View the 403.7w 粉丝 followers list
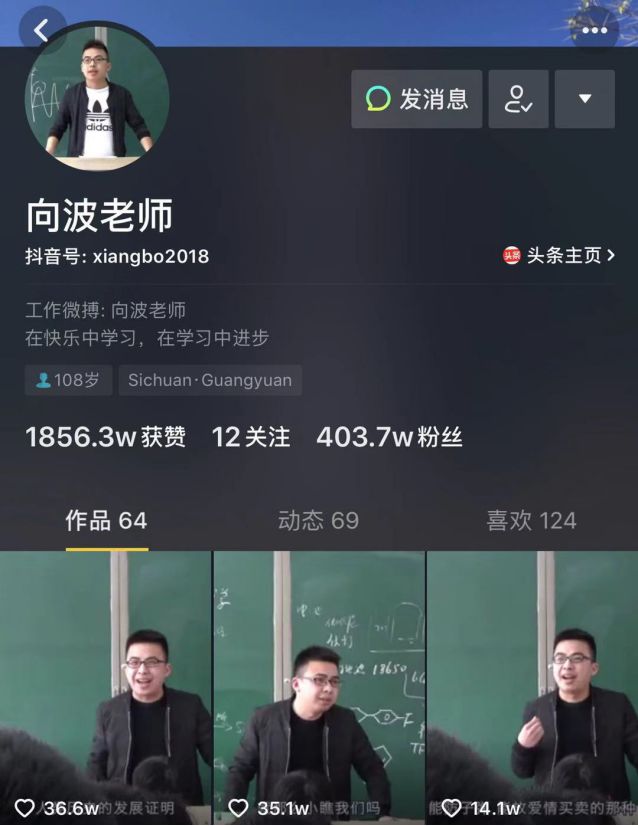 coord(389,437)
